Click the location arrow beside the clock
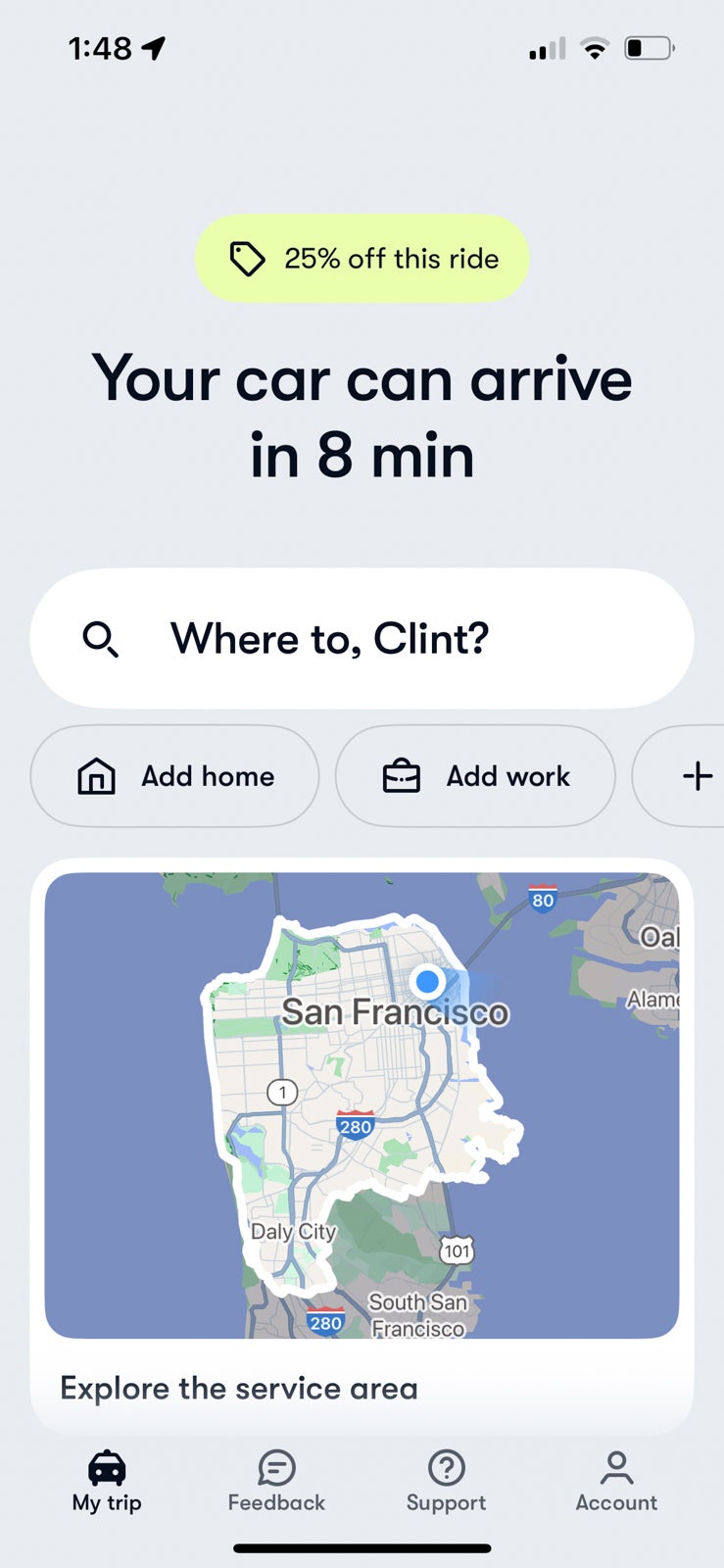 pyautogui.click(x=153, y=45)
